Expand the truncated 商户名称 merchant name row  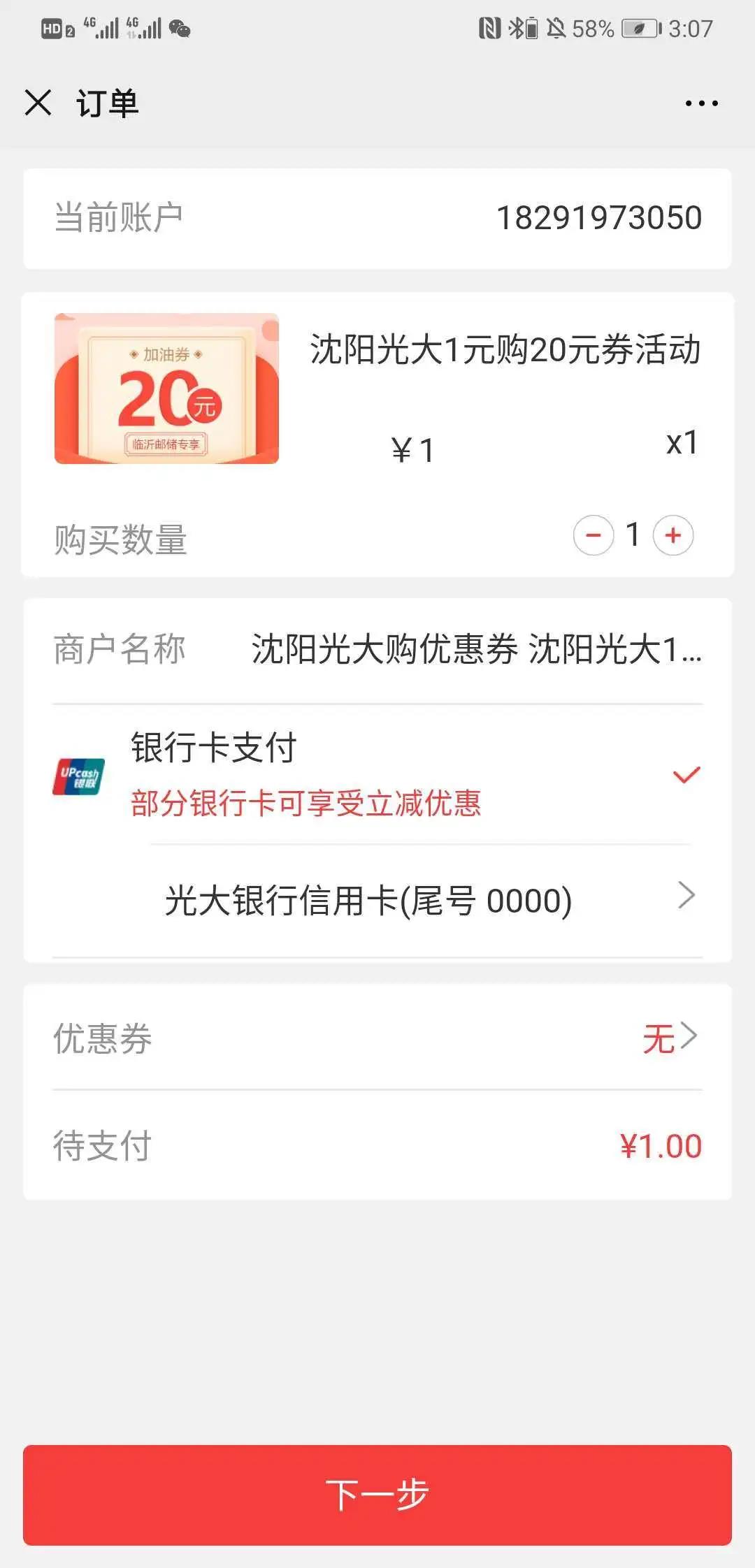tap(475, 650)
